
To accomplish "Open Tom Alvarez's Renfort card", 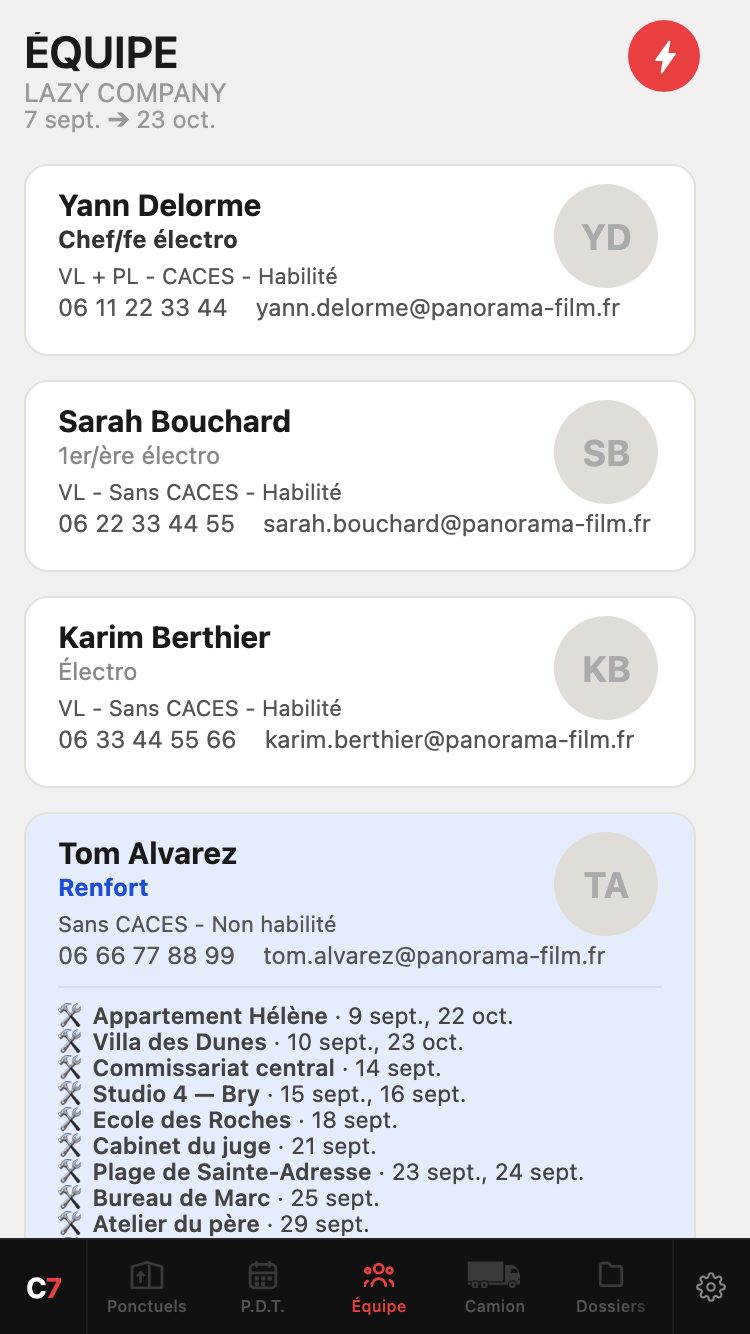I will pos(360,1025).
